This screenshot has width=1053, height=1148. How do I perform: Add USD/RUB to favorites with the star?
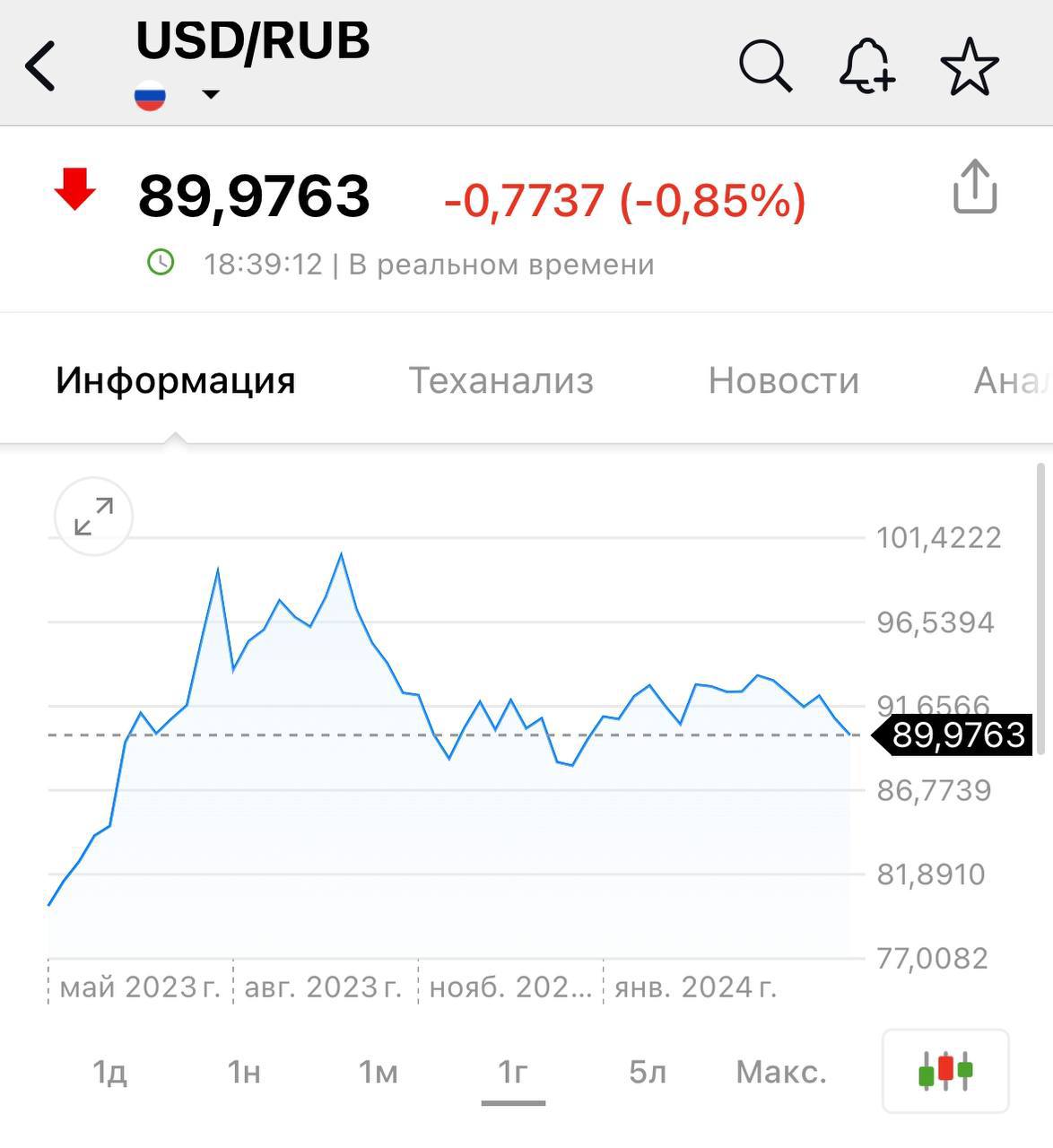click(x=970, y=66)
